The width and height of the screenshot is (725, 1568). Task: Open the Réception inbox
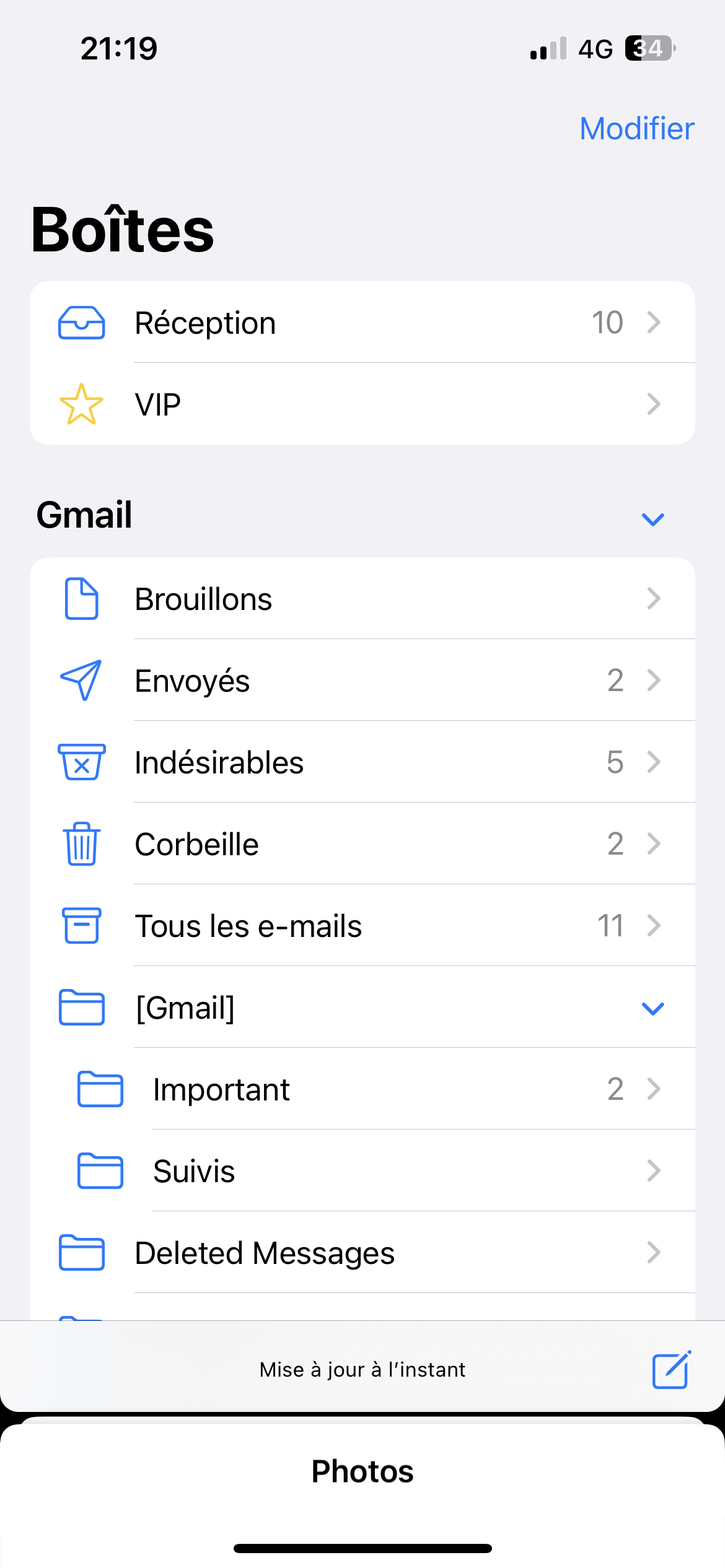point(362,323)
